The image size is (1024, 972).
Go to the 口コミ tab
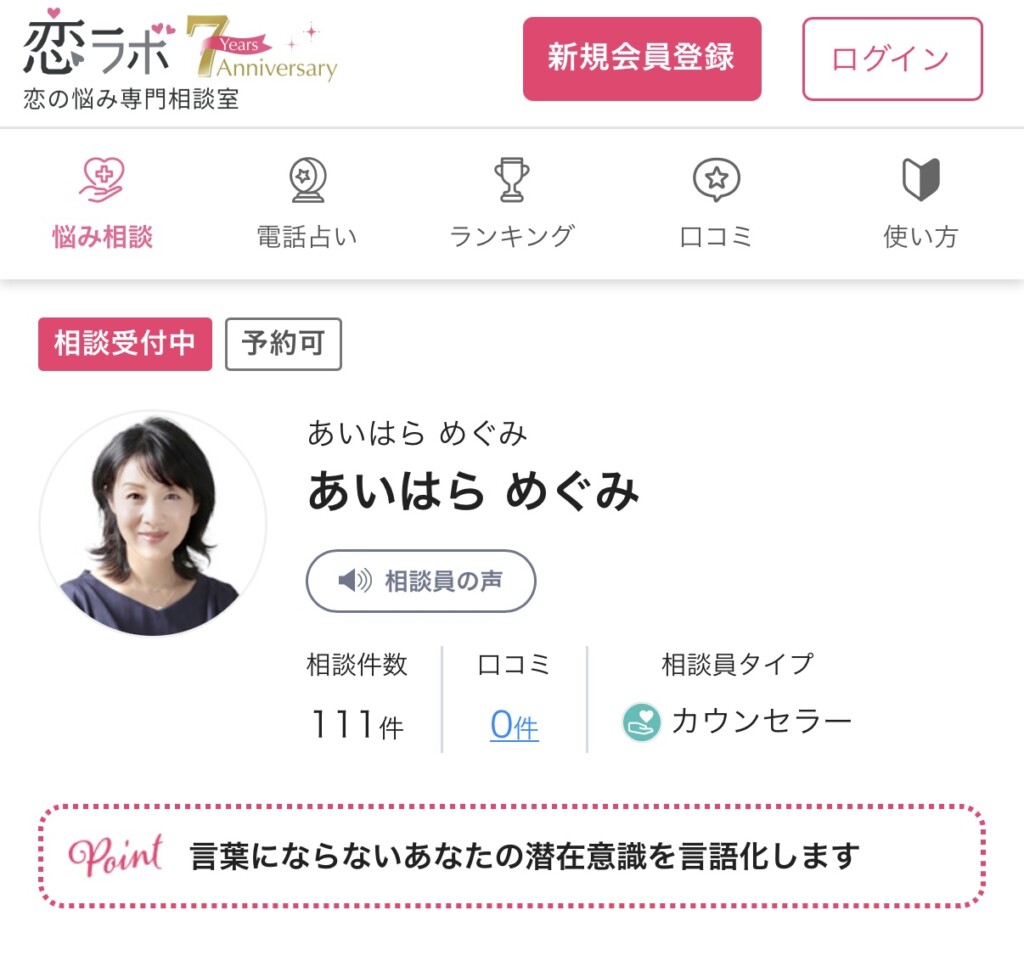(716, 203)
